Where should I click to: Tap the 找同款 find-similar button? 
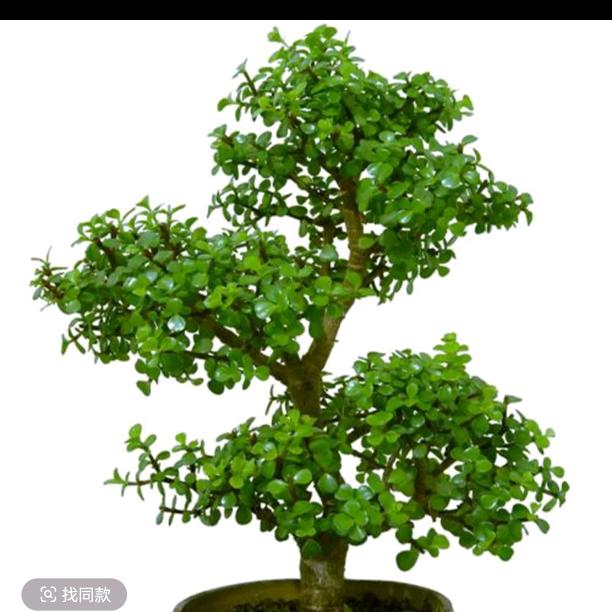tap(74, 594)
